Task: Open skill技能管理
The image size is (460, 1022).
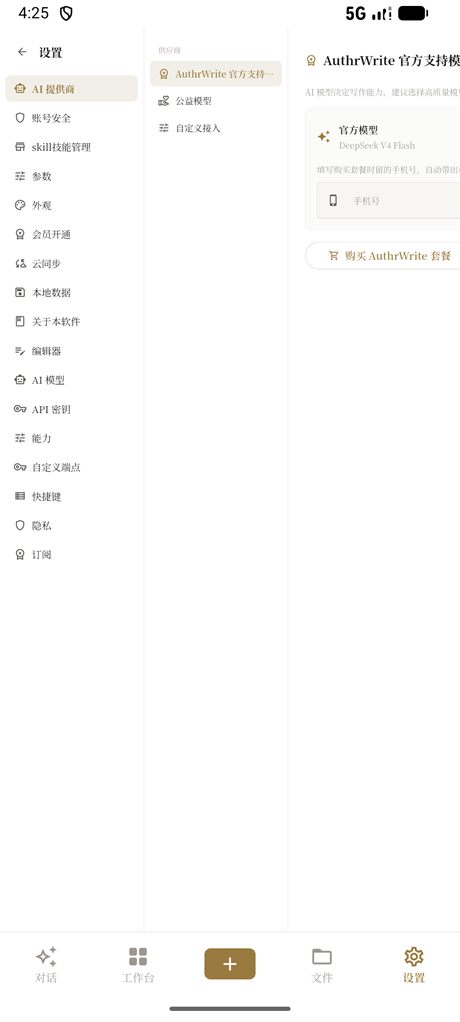Action: click(x=72, y=147)
